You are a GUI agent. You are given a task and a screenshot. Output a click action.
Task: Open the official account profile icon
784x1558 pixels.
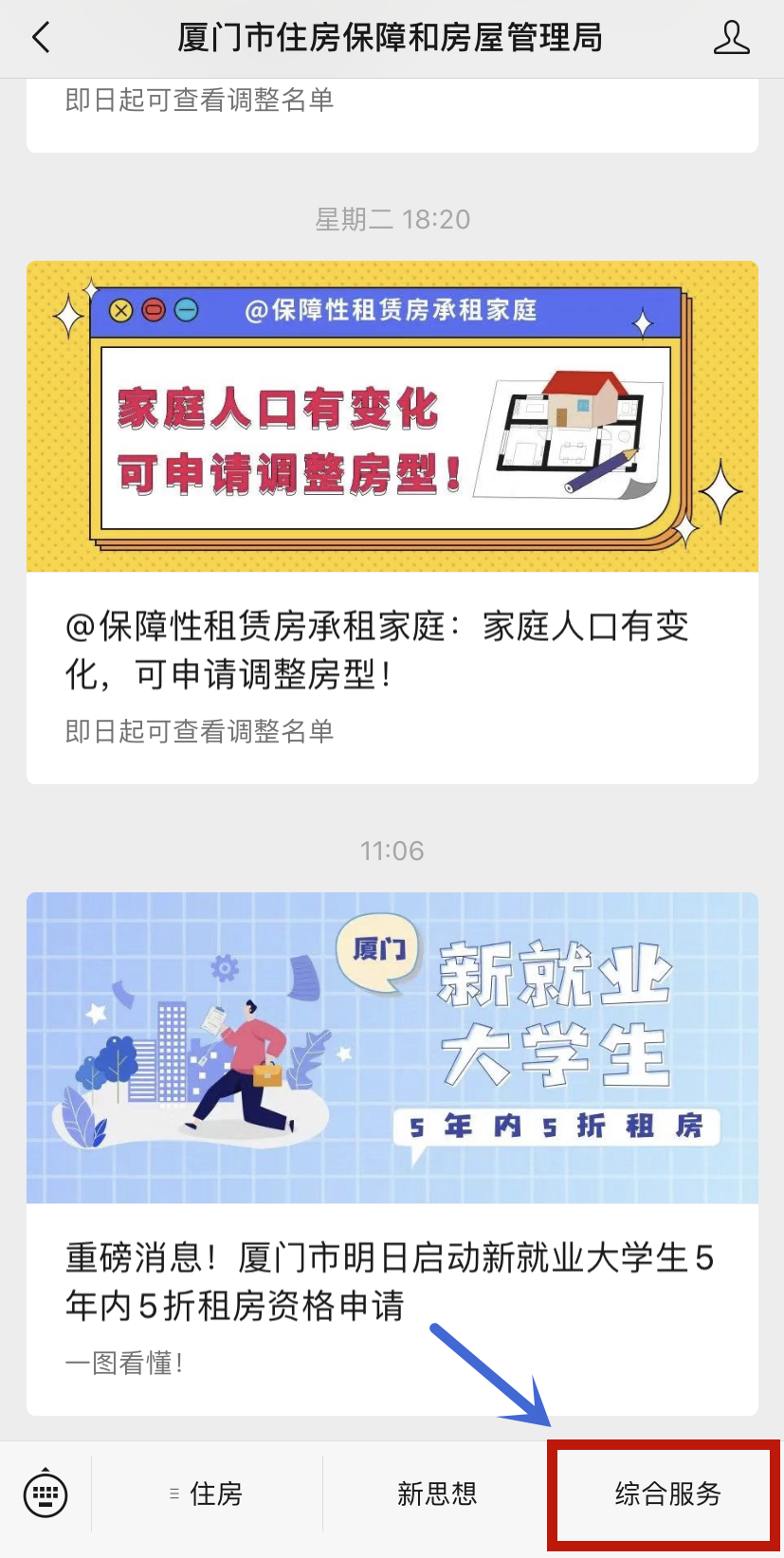731,38
